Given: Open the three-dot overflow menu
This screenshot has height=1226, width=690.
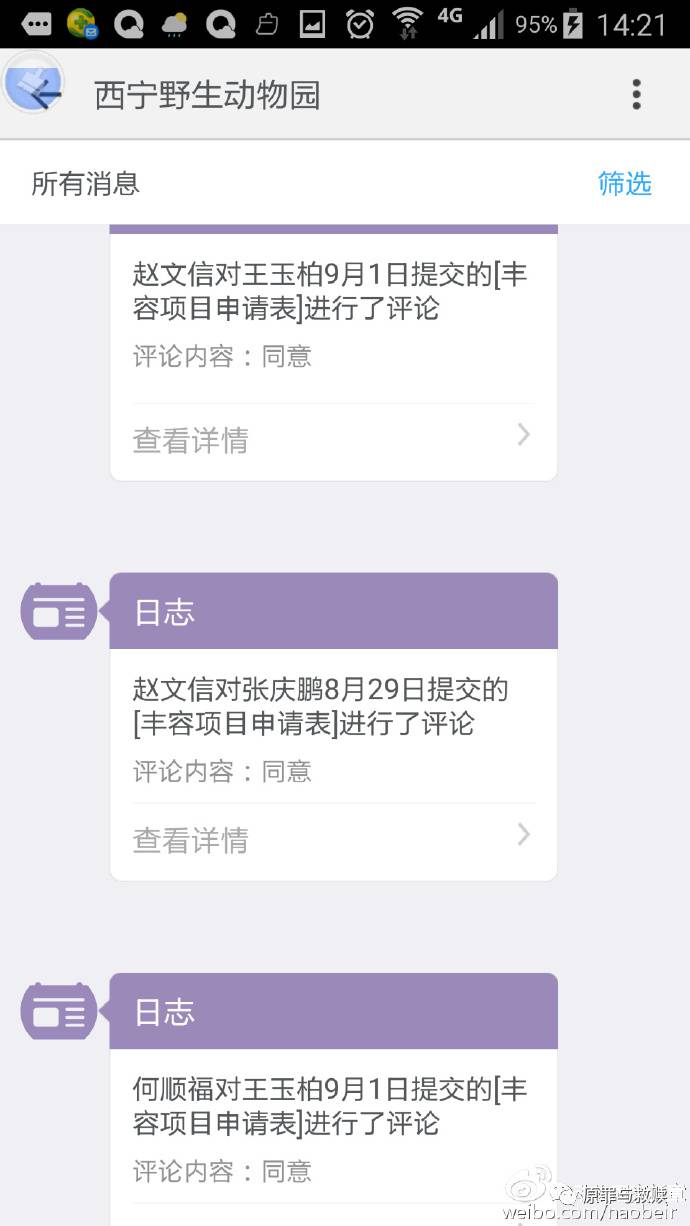Looking at the screenshot, I should click(x=636, y=95).
